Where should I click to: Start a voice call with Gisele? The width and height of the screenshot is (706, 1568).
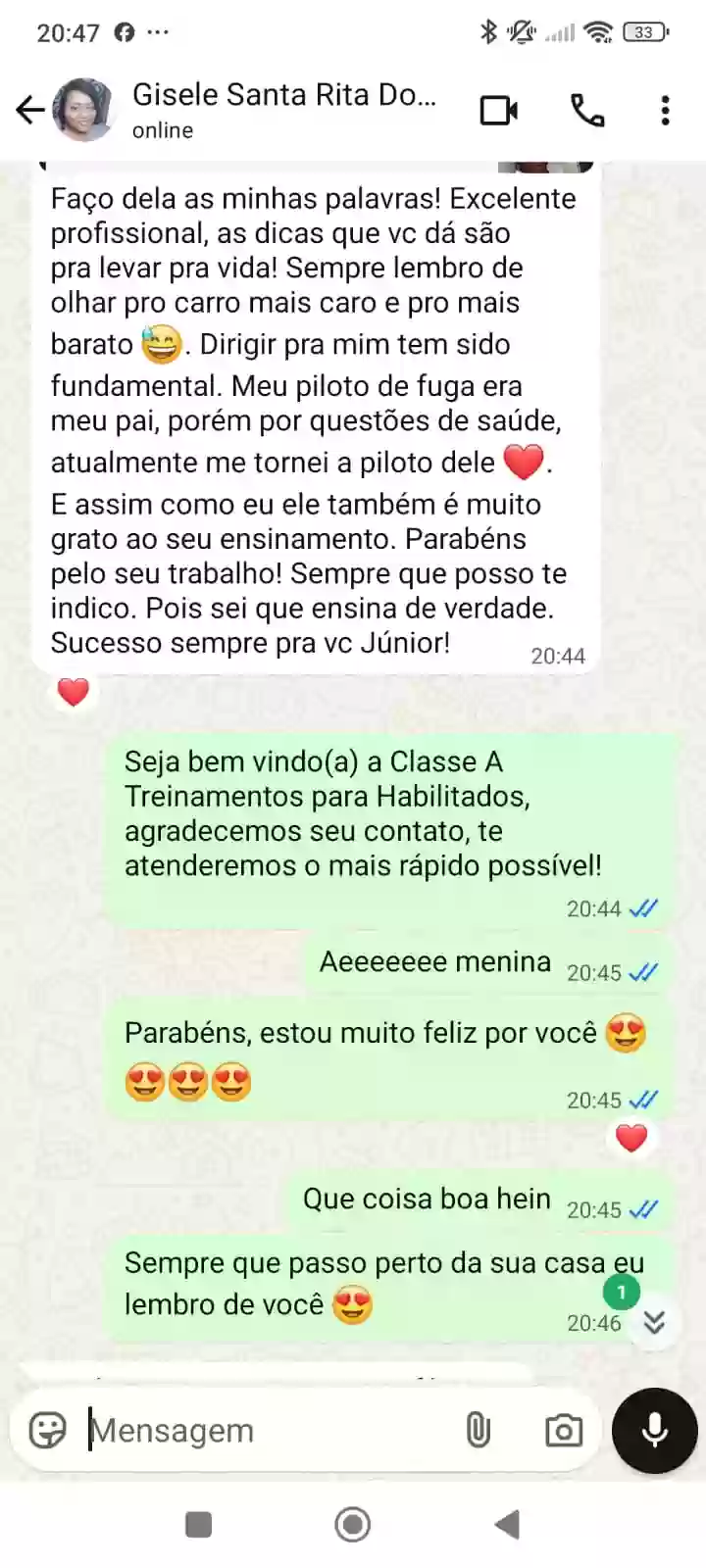(x=587, y=110)
